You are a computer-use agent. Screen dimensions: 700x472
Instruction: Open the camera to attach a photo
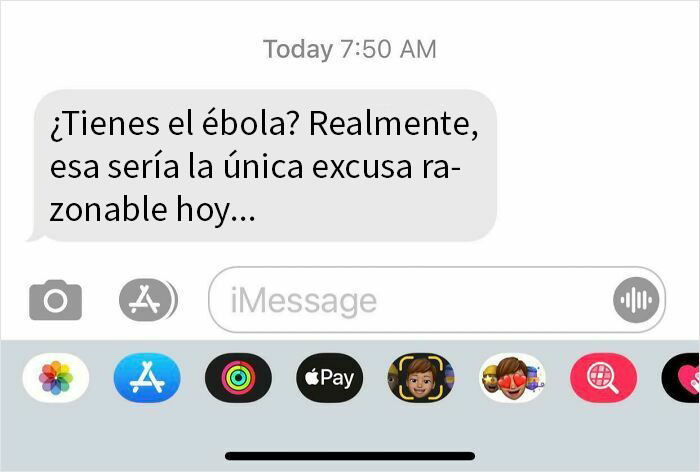(55, 300)
